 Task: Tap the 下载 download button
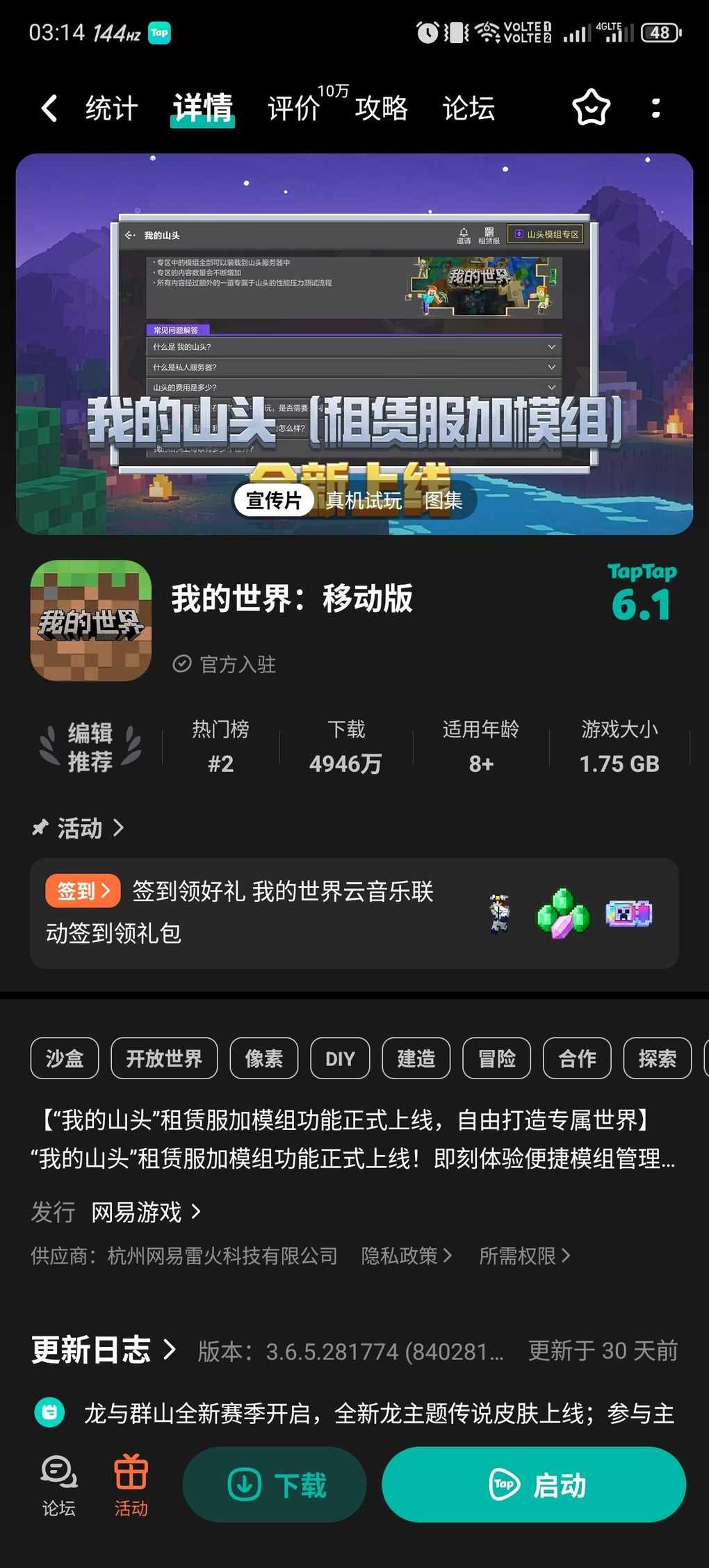275,1485
